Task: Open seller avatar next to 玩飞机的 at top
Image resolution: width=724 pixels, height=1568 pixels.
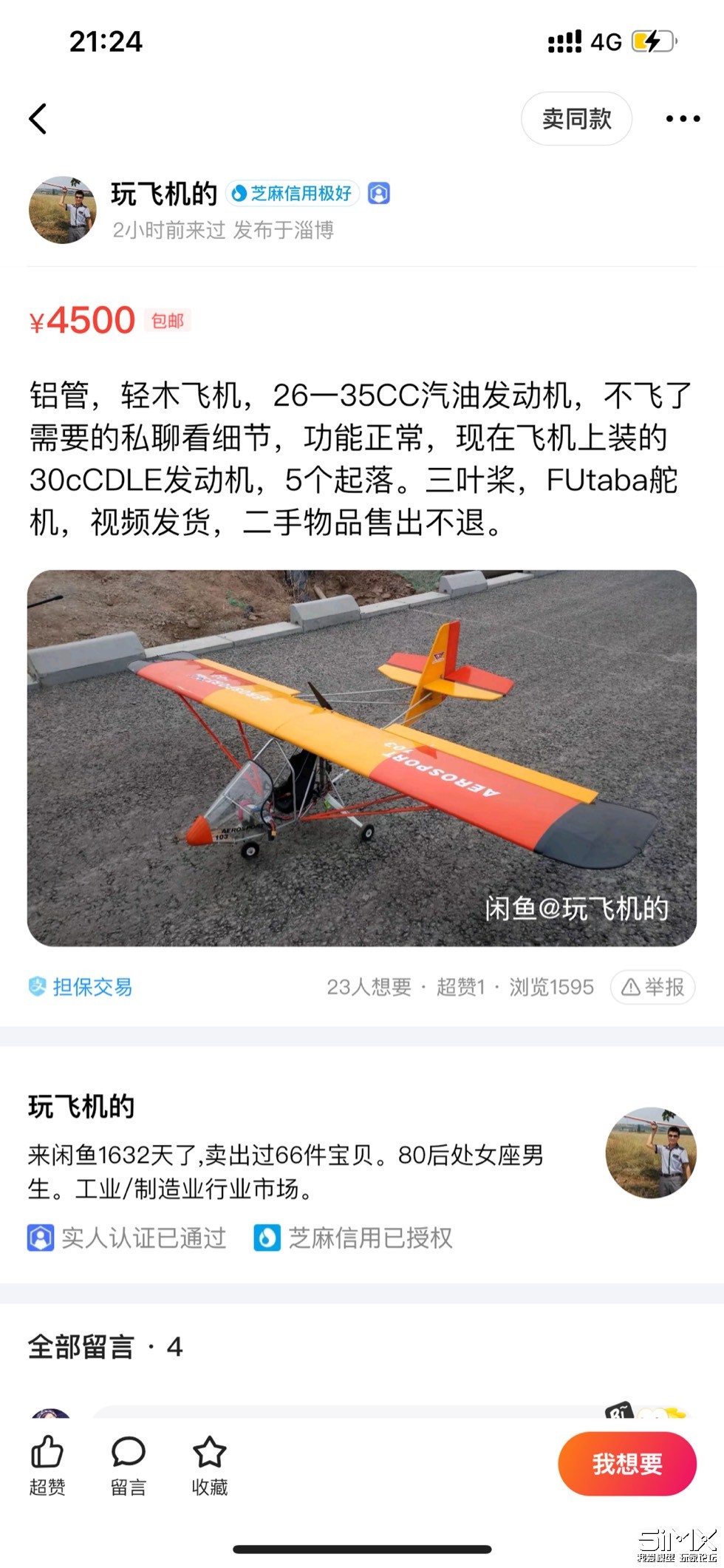Action: tap(63, 209)
